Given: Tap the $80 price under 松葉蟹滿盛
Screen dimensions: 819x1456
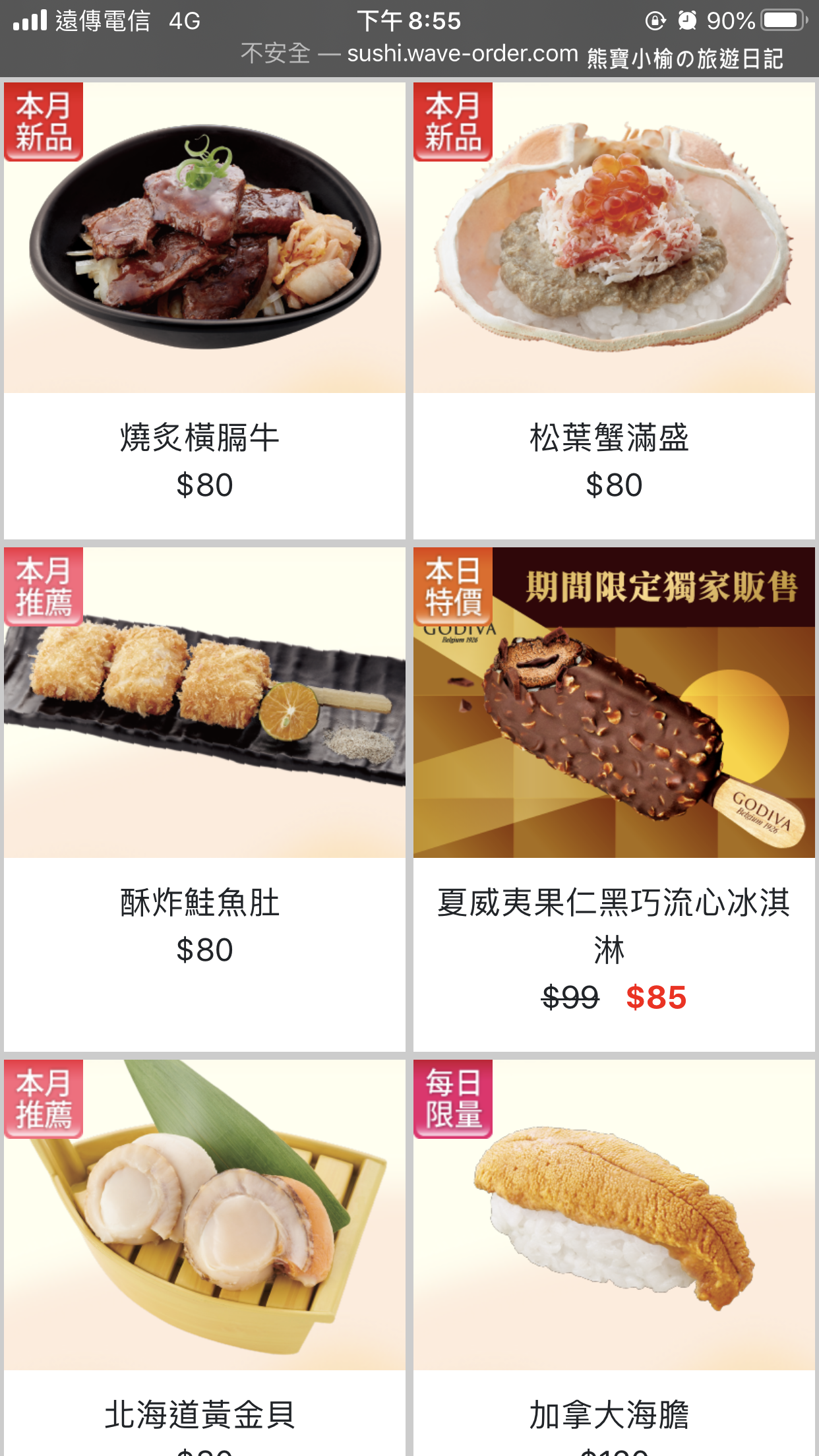Looking at the screenshot, I should [x=614, y=485].
